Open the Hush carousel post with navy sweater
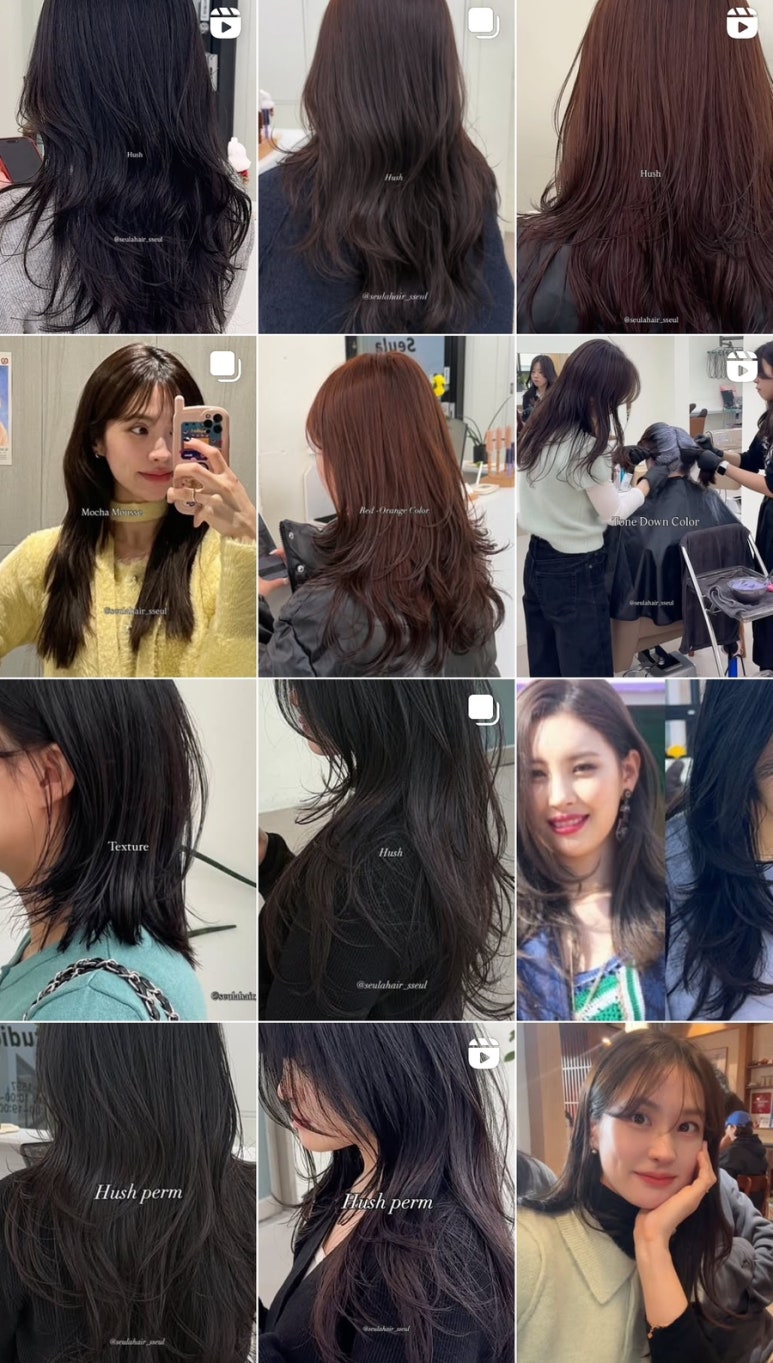This screenshot has width=773, height=1363. (x=386, y=166)
